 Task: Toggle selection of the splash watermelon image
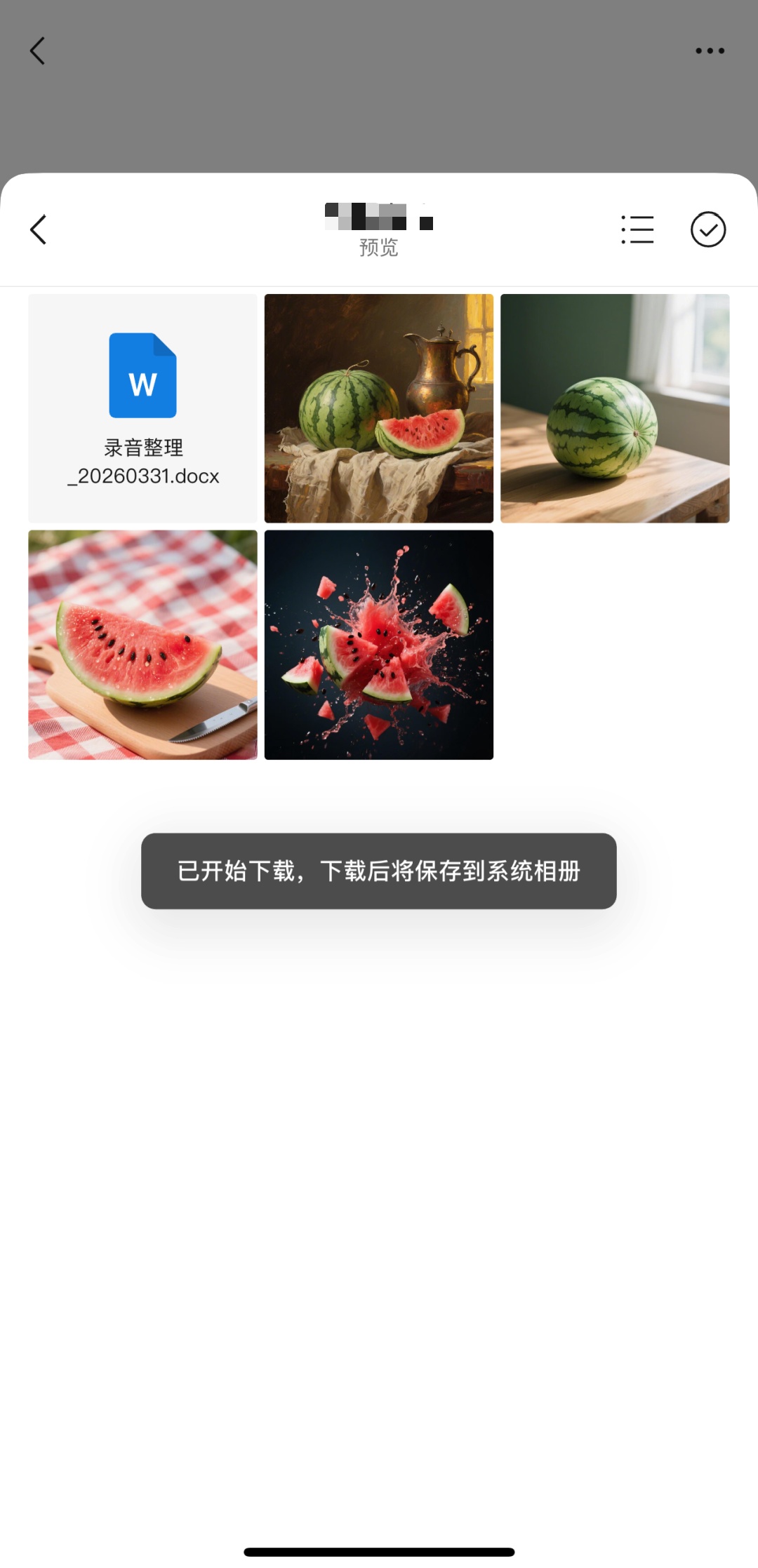378,643
